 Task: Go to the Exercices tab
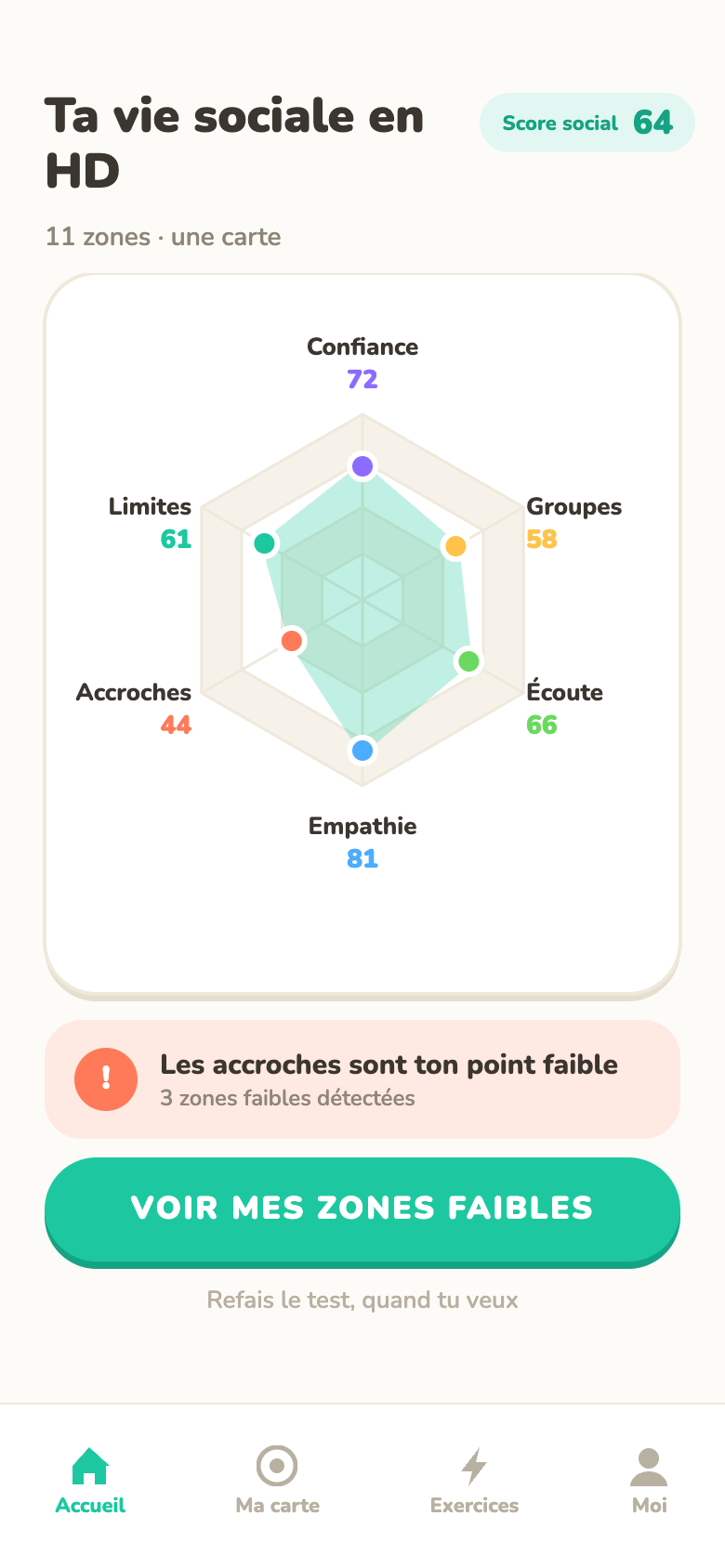pyautogui.click(x=474, y=1482)
